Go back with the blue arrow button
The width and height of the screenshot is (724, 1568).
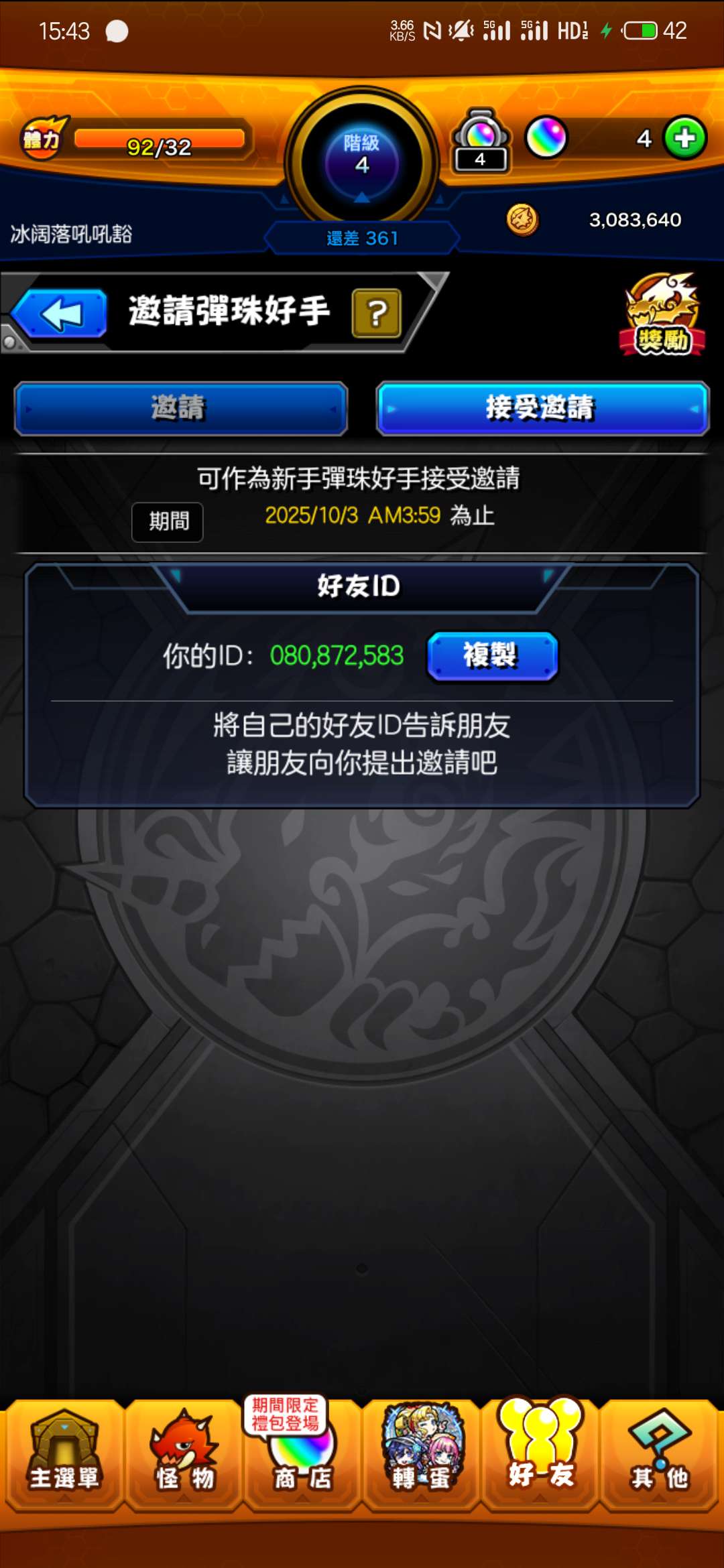(x=60, y=314)
